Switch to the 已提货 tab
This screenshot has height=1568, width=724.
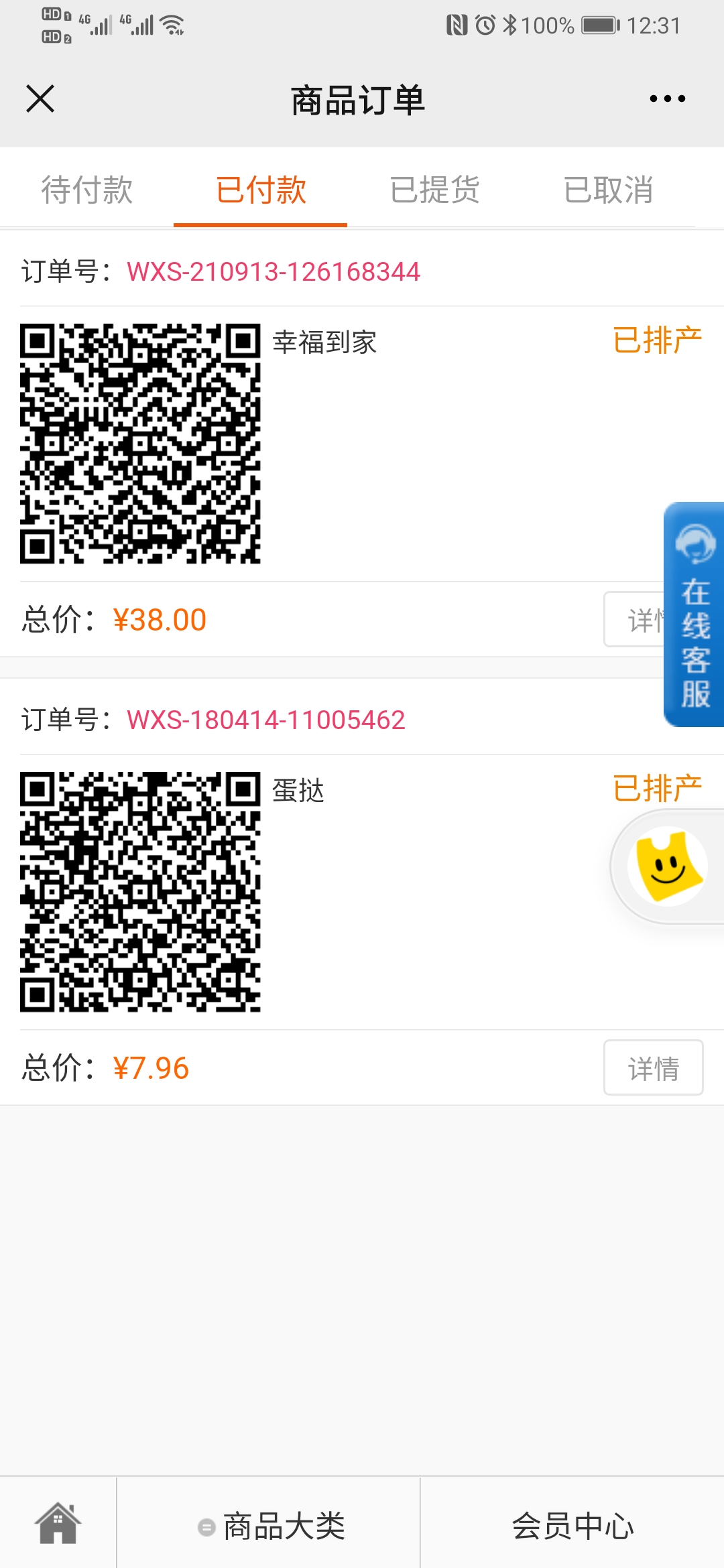point(434,190)
